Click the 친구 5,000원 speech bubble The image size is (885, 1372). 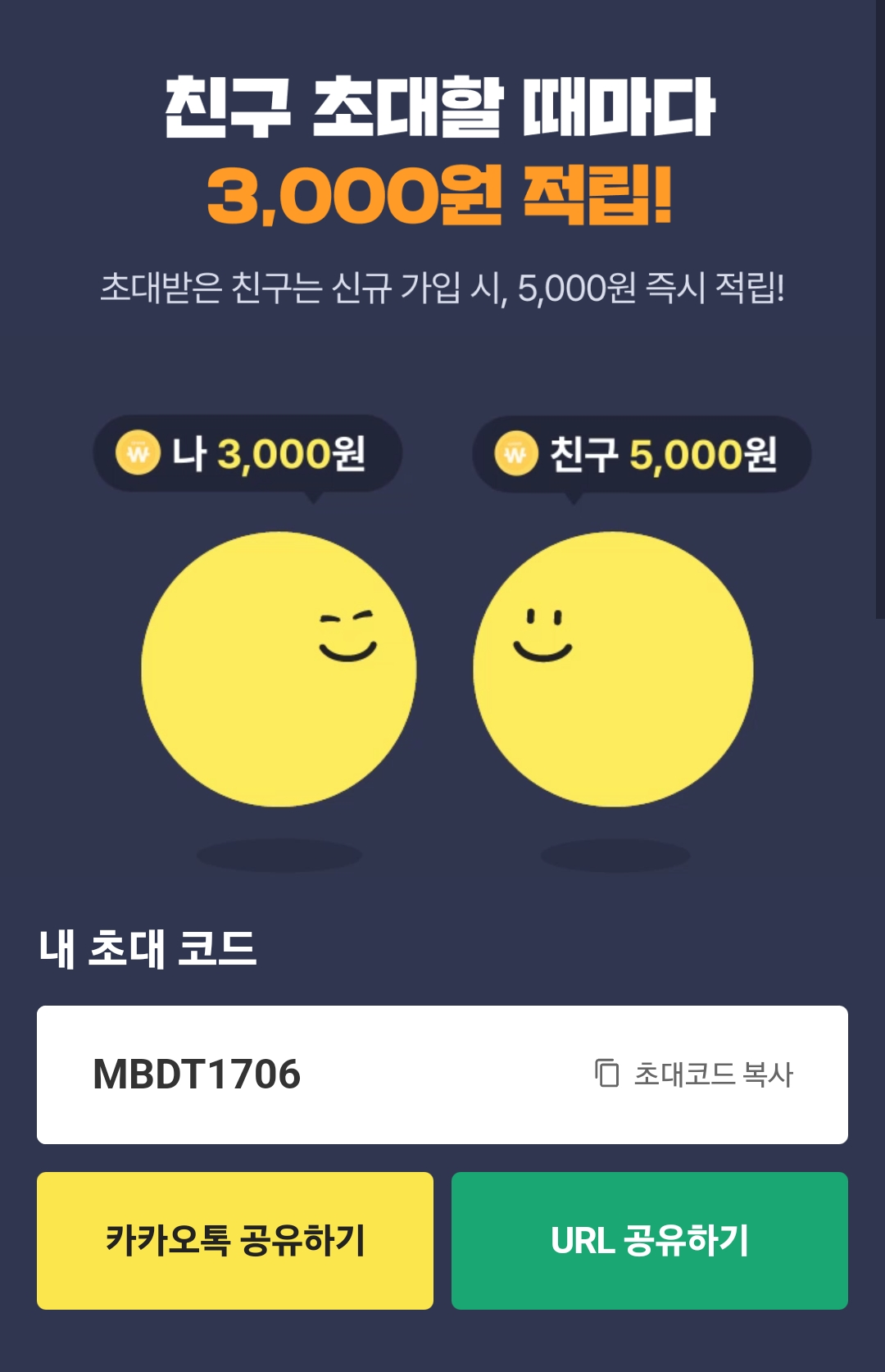pos(639,452)
